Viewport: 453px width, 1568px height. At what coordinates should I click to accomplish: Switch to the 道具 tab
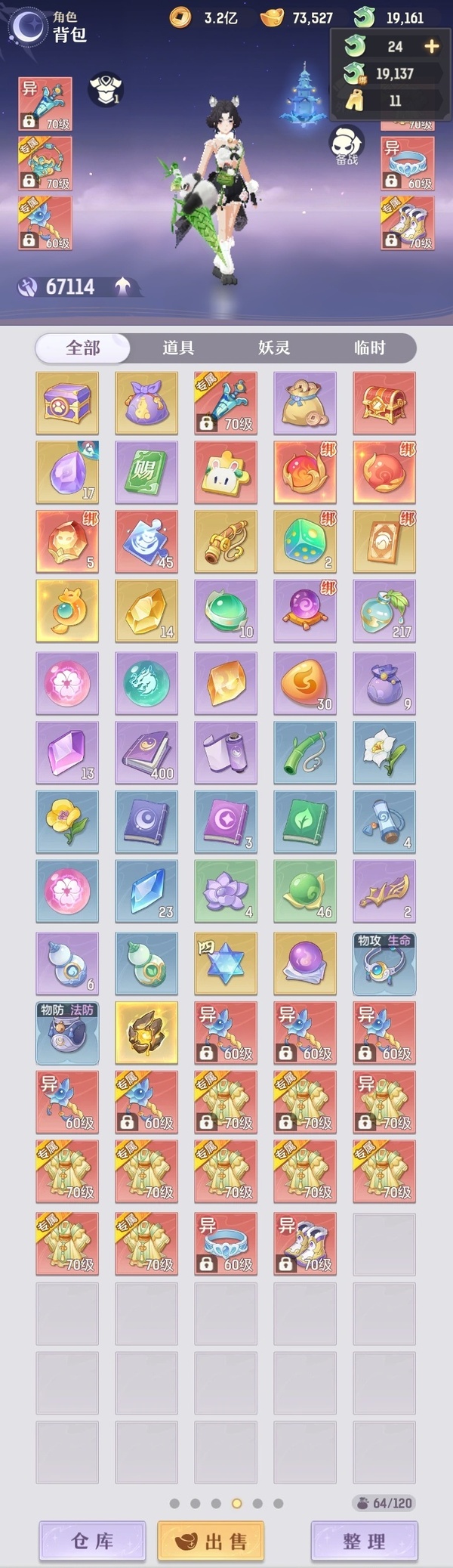[x=178, y=348]
